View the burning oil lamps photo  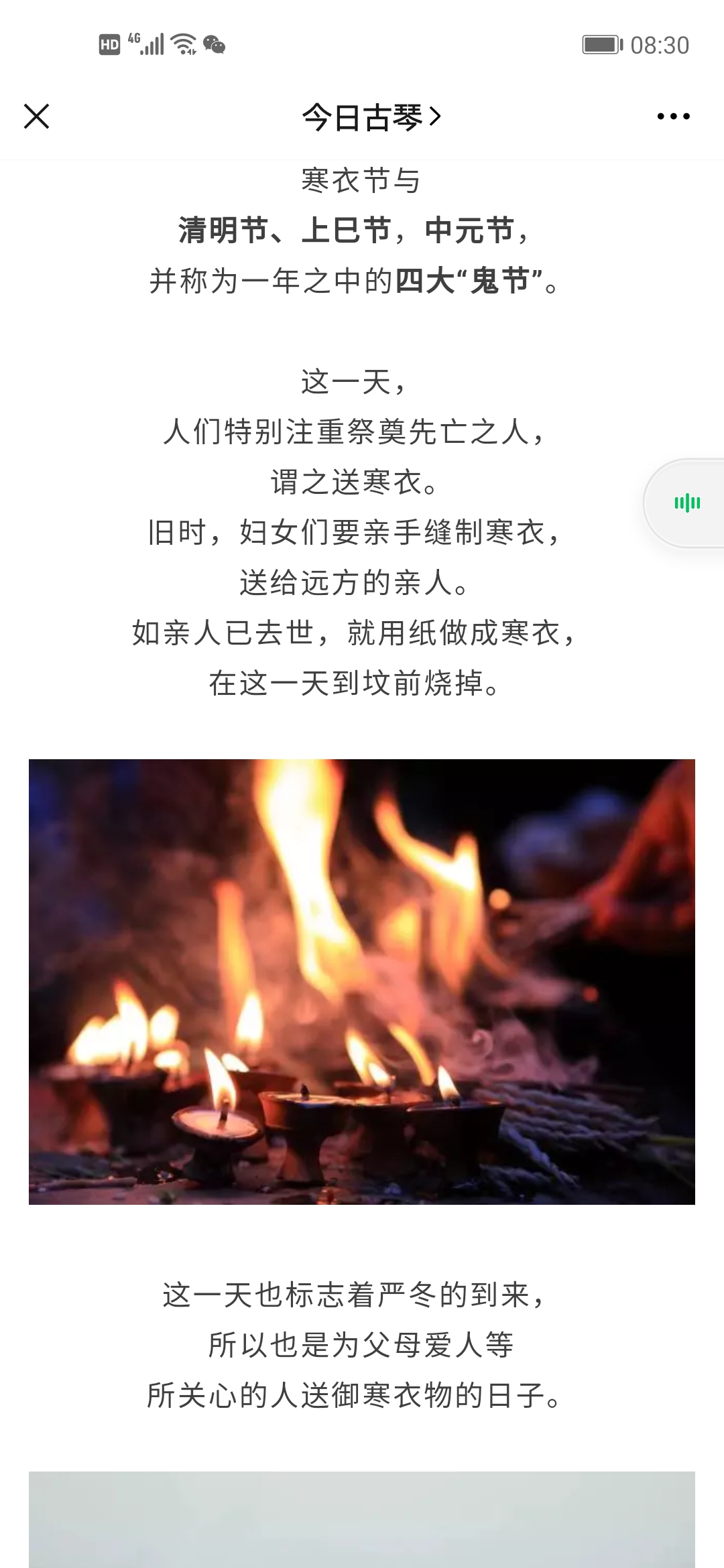click(x=362, y=981)
